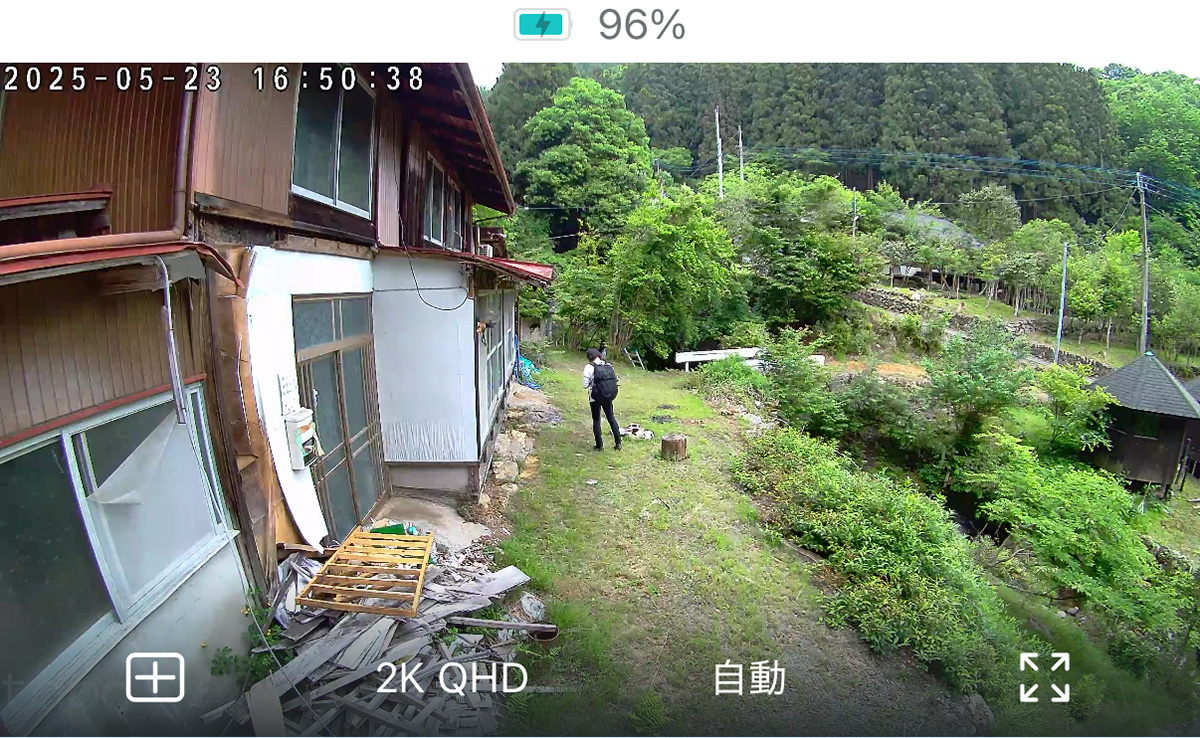
Task: Tap the 自動 mode option
Action: click(749, 678)
